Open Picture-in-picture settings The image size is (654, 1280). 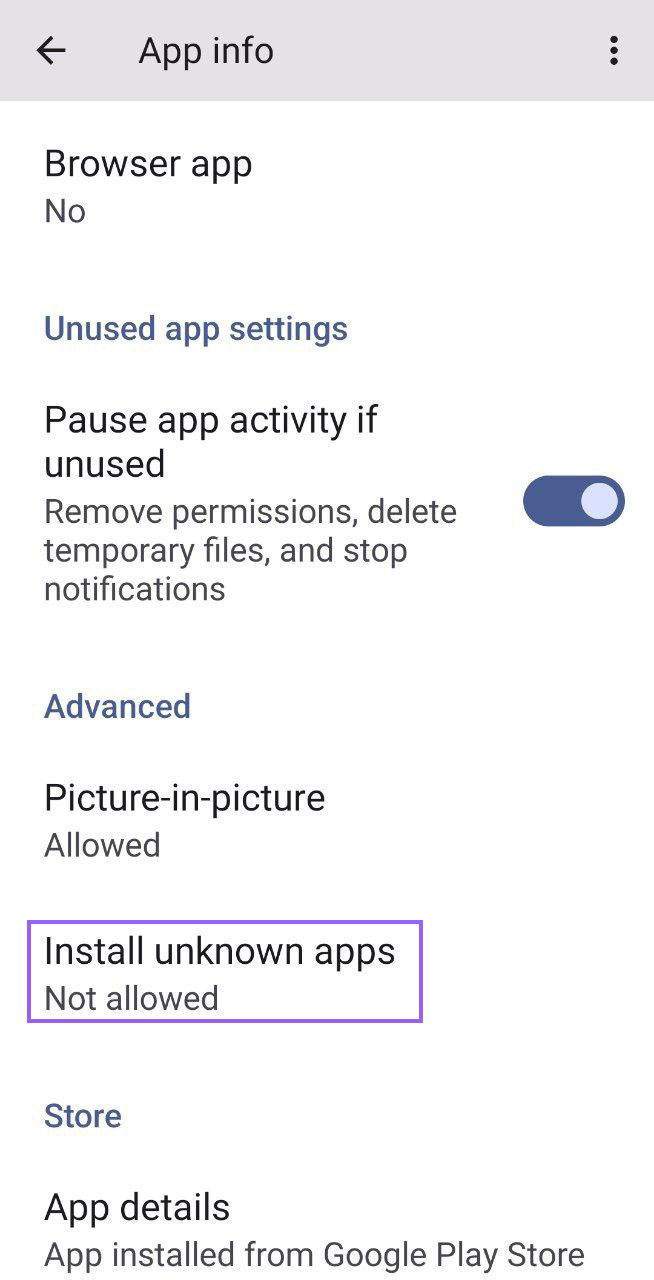tap(184, 820)
